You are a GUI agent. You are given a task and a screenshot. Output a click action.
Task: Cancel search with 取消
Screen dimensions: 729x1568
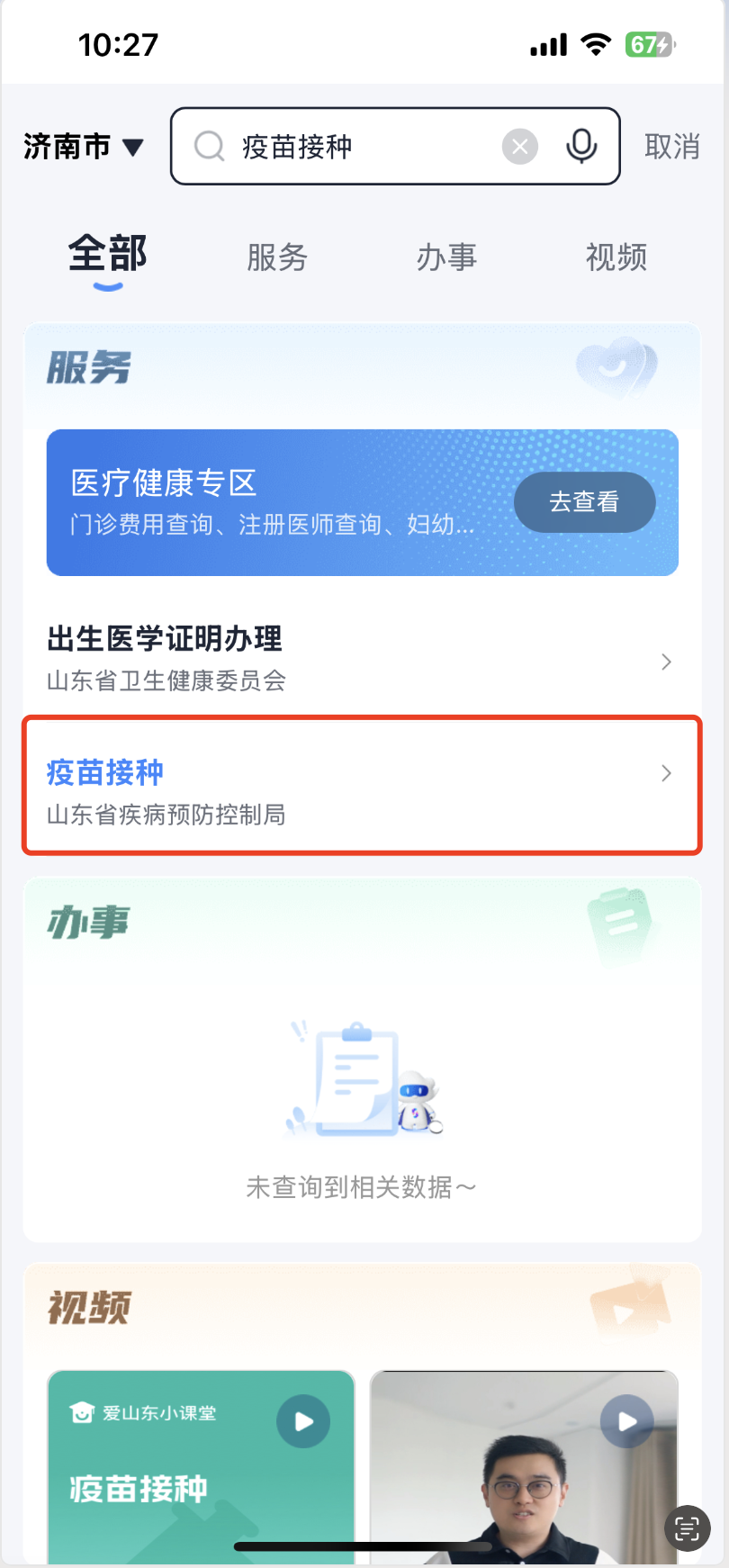click(x=671, y=147)
